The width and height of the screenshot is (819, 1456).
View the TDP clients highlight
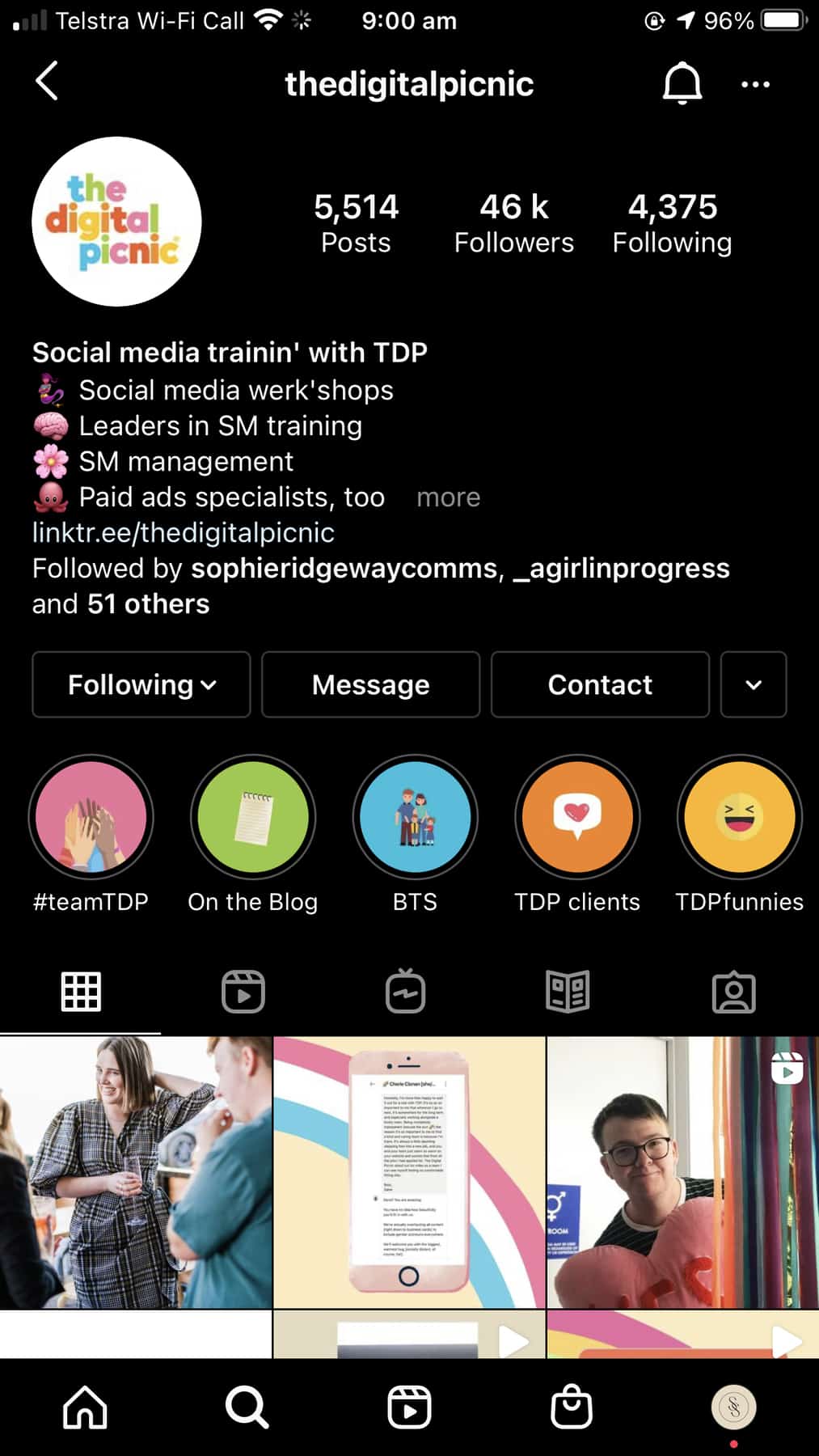(577, 818)
